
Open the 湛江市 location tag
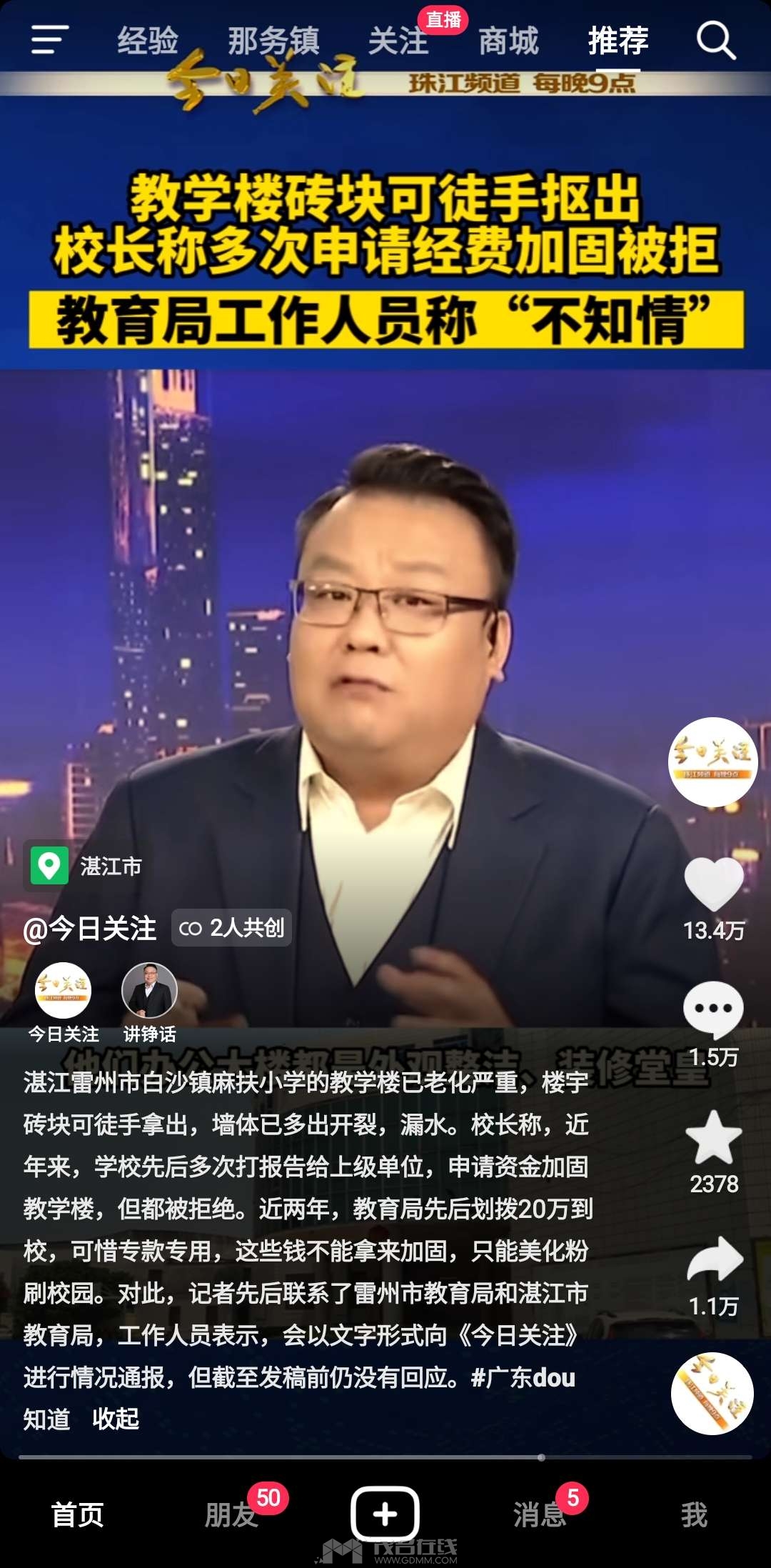click(x=86, y=866)
